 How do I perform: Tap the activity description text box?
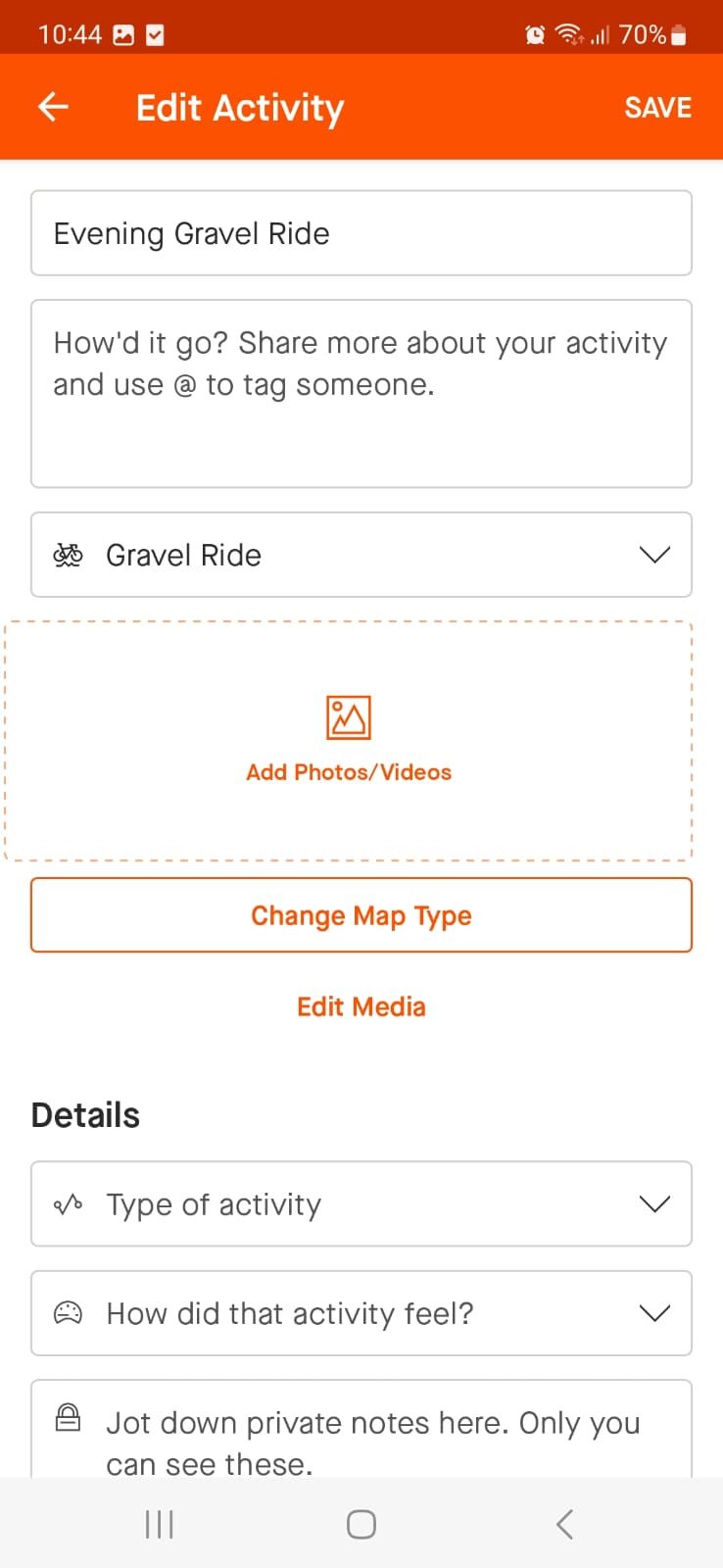point(361,393)
